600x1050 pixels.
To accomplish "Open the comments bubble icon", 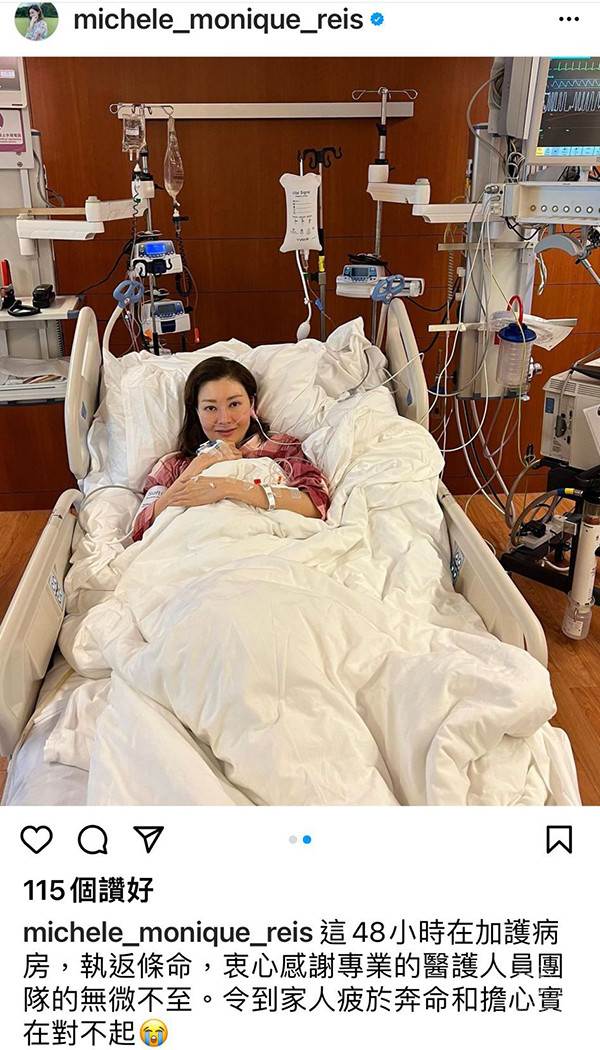I will (92, 839).
